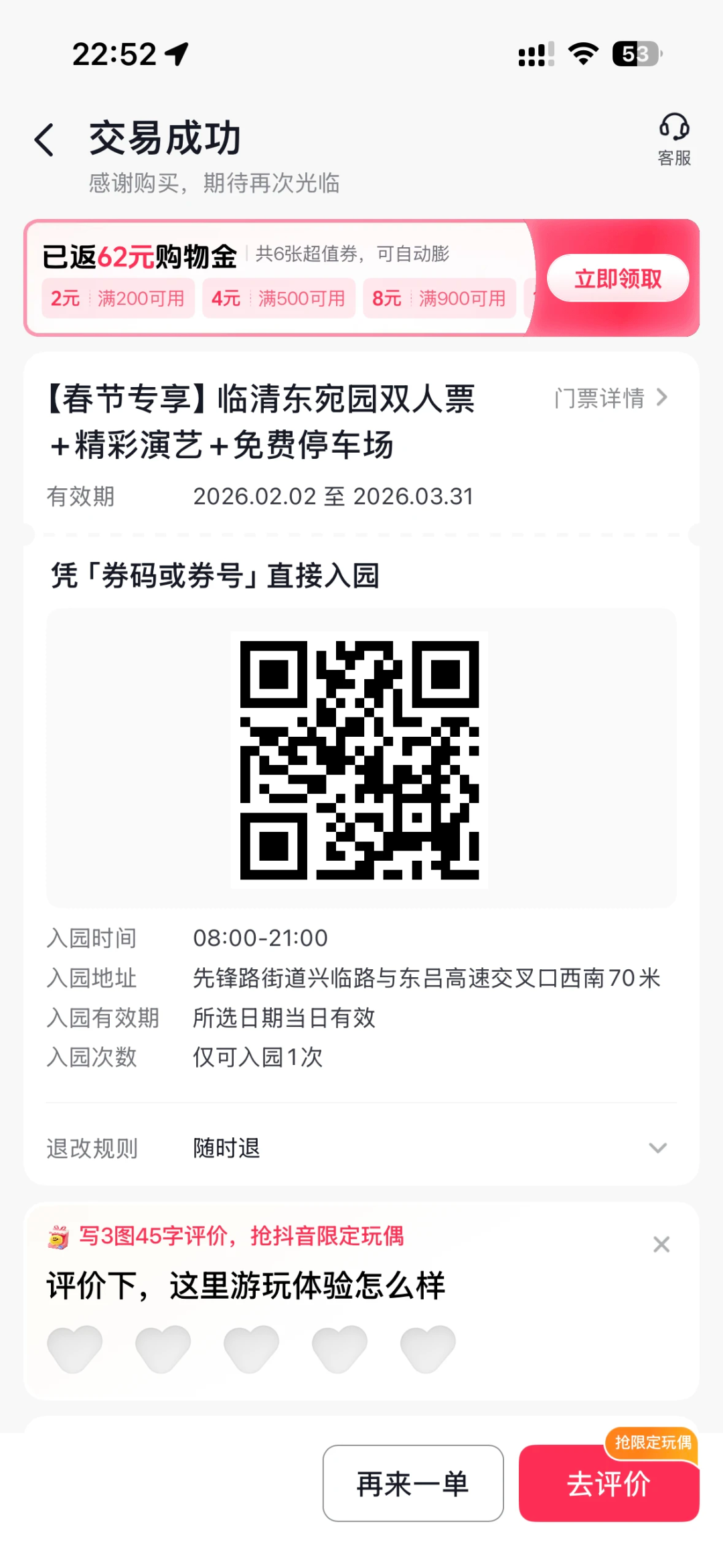Select the 2元 满200可用 coupon
The width and height of the screenshot is (723, 1568).
118,298
